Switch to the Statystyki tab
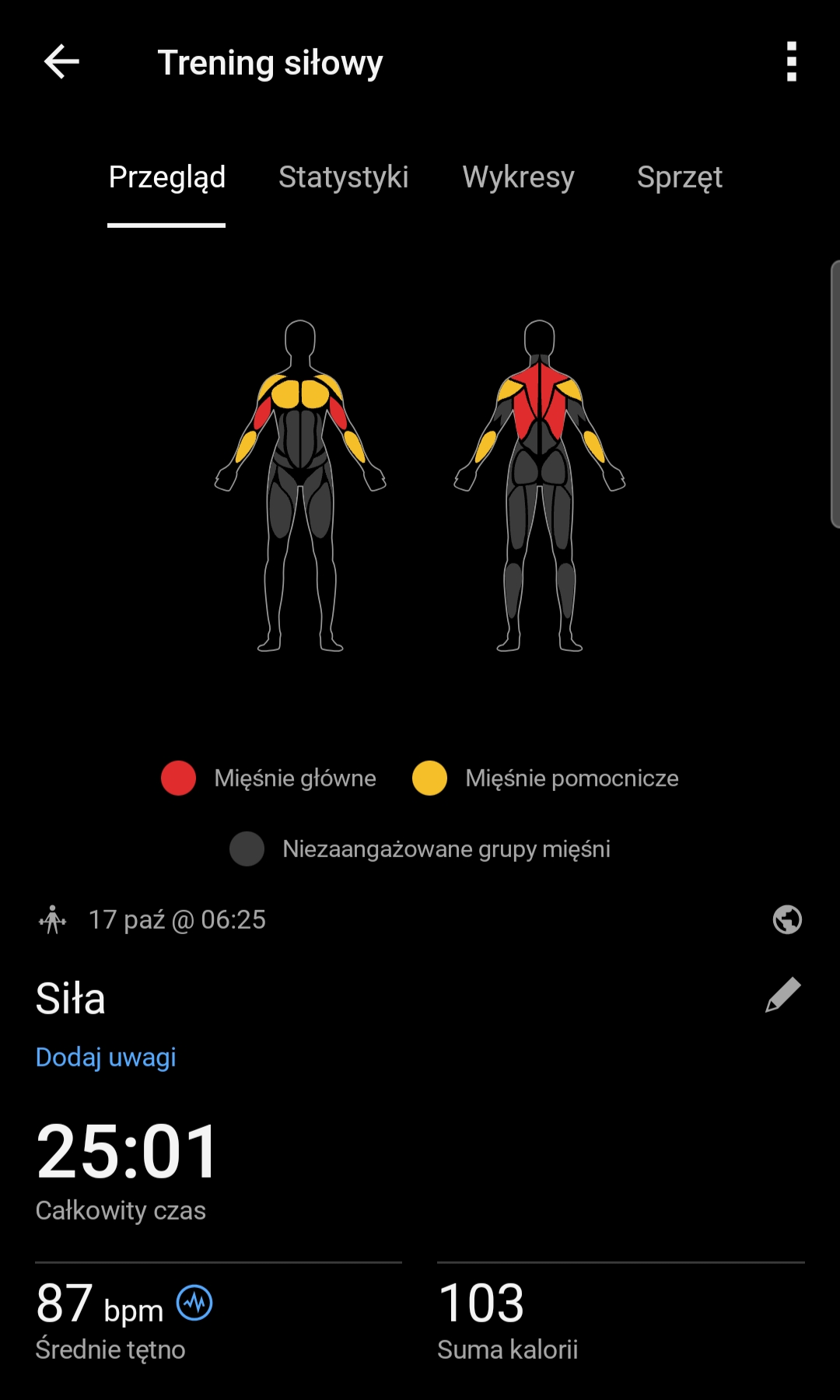840x1400 pixels. [x=343, y=177]
